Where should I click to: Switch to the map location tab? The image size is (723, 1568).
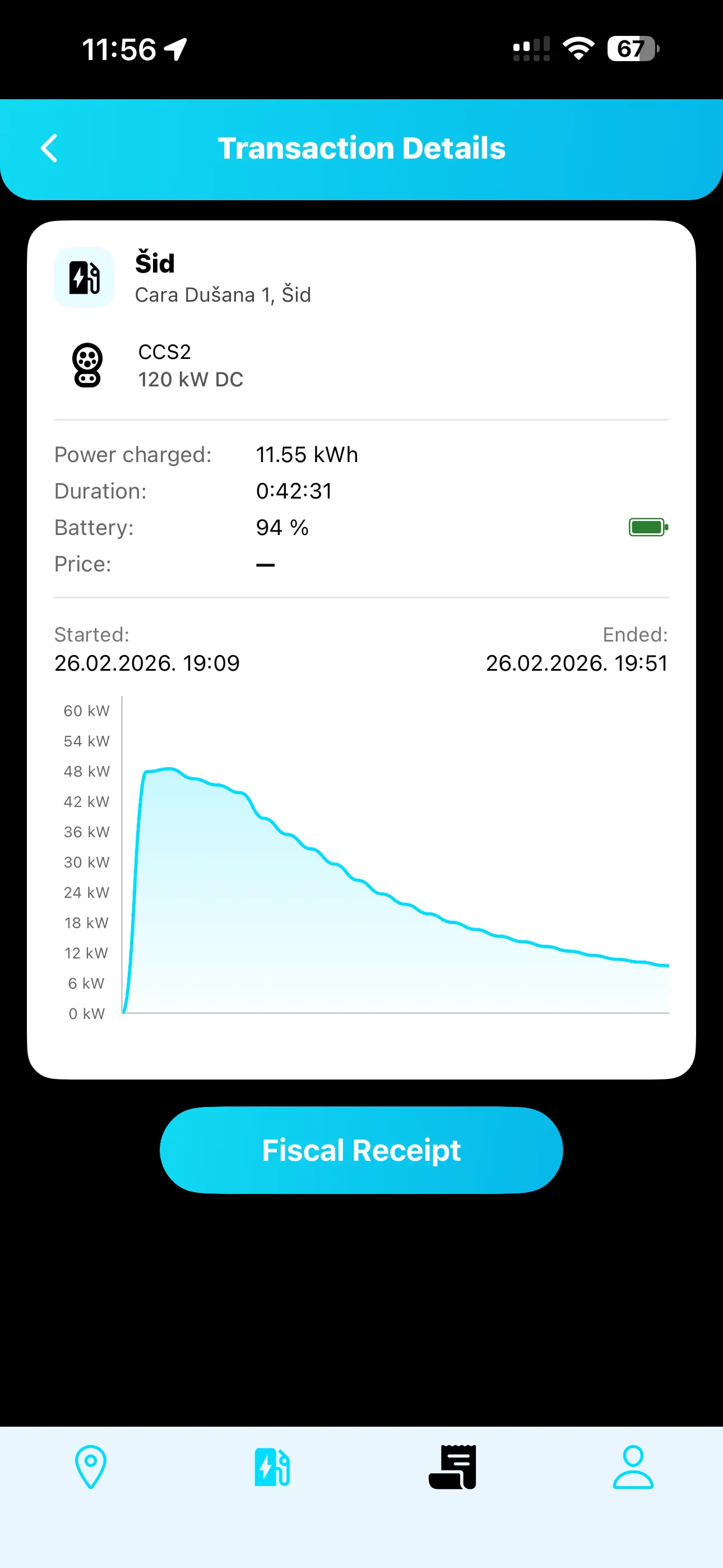click(x=91, y=1467)
